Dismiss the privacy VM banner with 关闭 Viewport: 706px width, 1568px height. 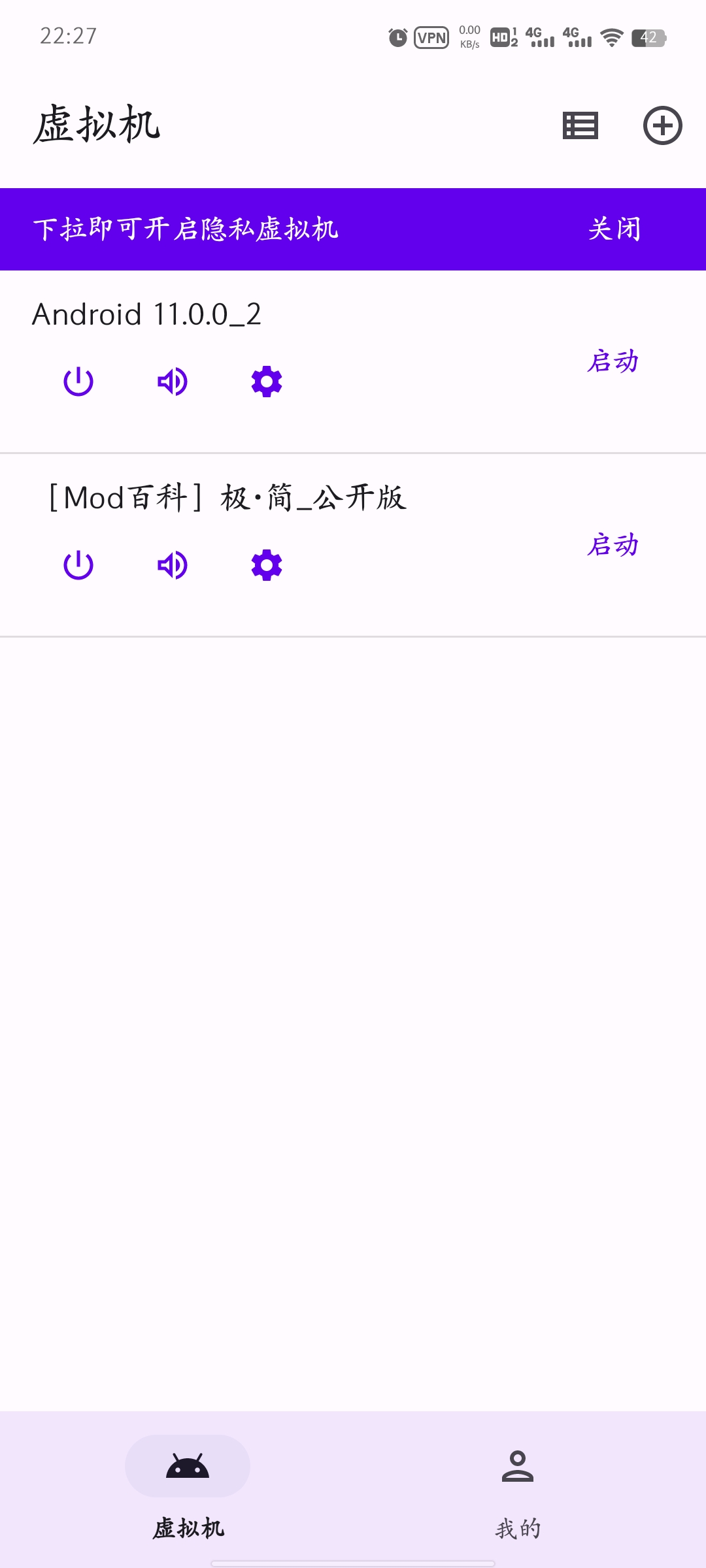tap(614, 229)
